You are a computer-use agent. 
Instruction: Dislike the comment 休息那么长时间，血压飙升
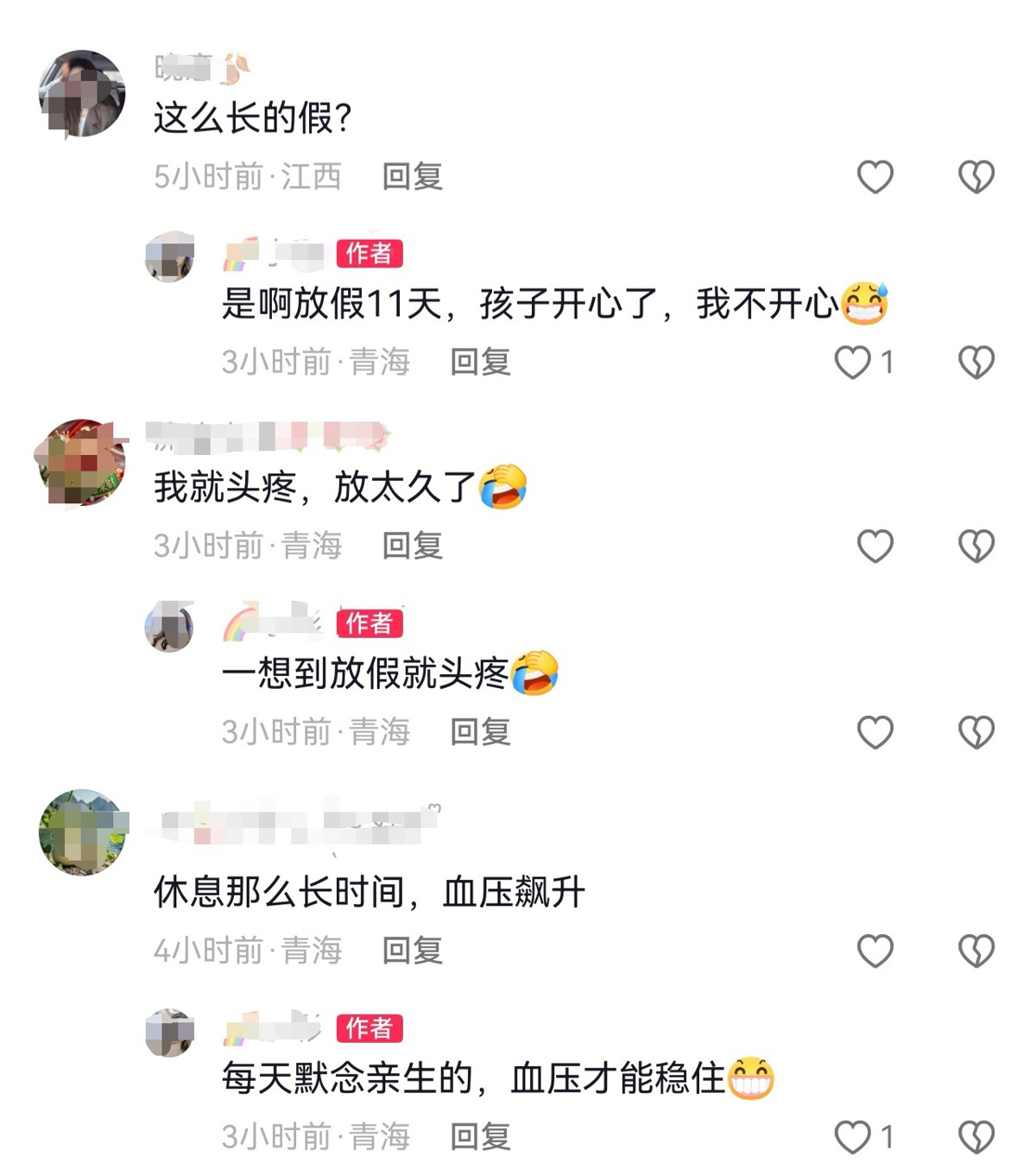coord(976,951)
